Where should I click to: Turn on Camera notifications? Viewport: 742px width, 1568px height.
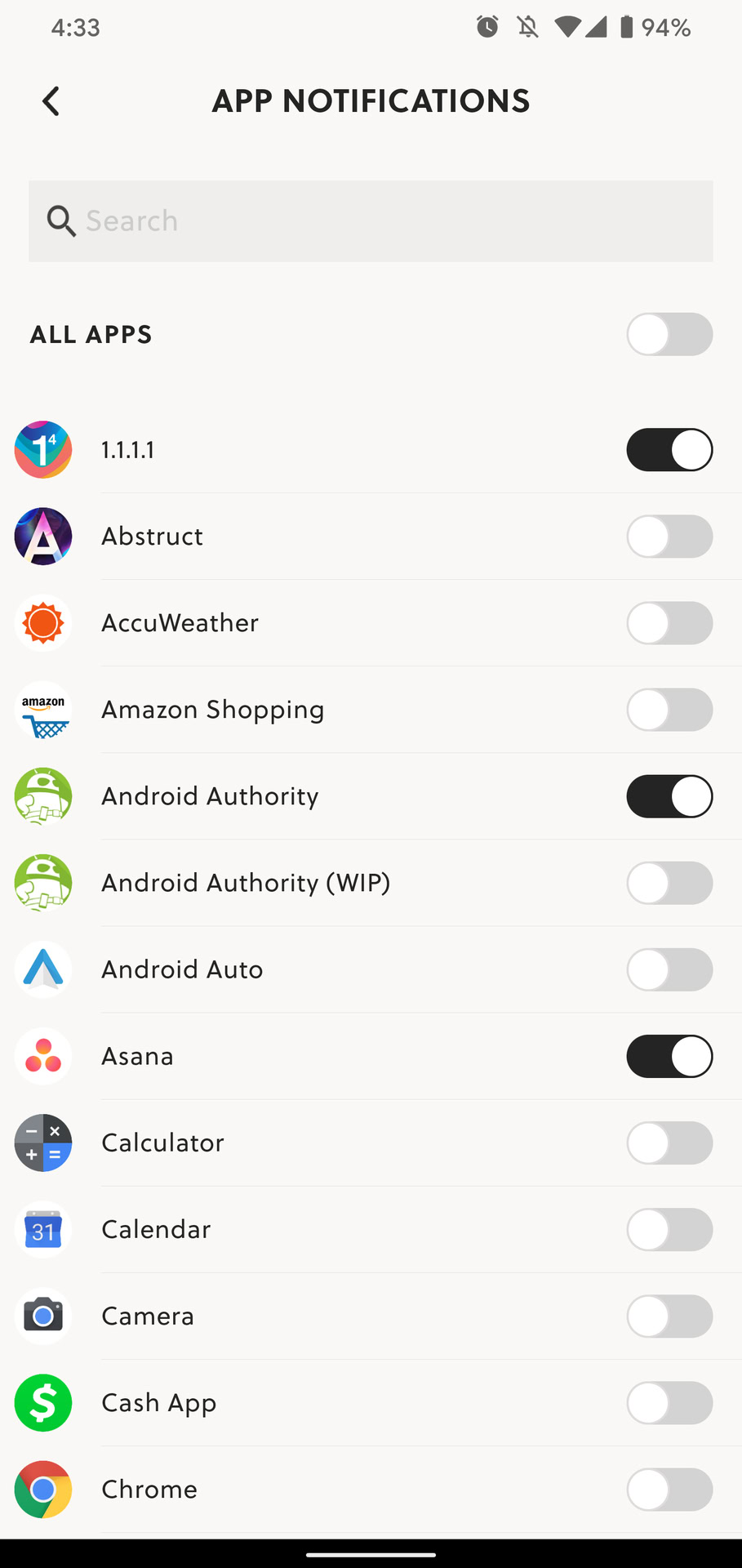pos(669,1316)
